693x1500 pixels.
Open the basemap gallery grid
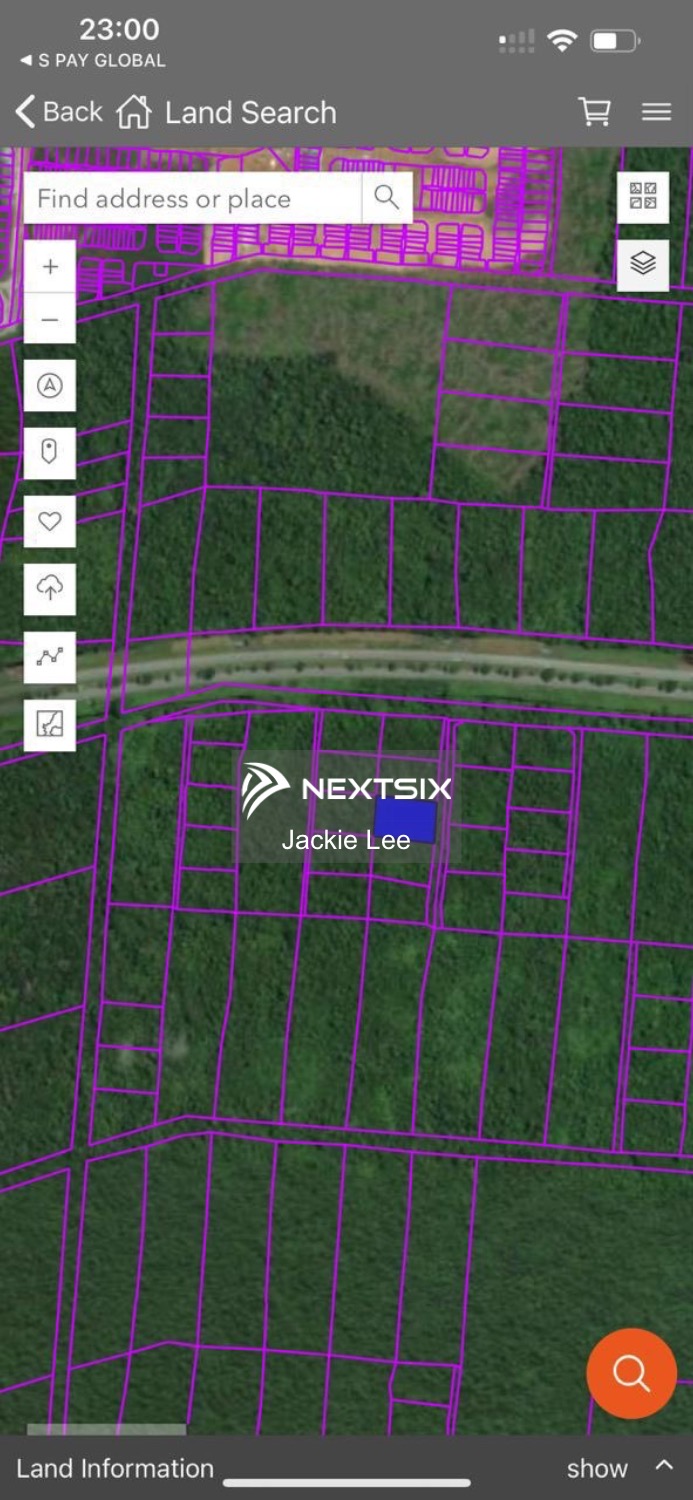[x=643, y=197]
